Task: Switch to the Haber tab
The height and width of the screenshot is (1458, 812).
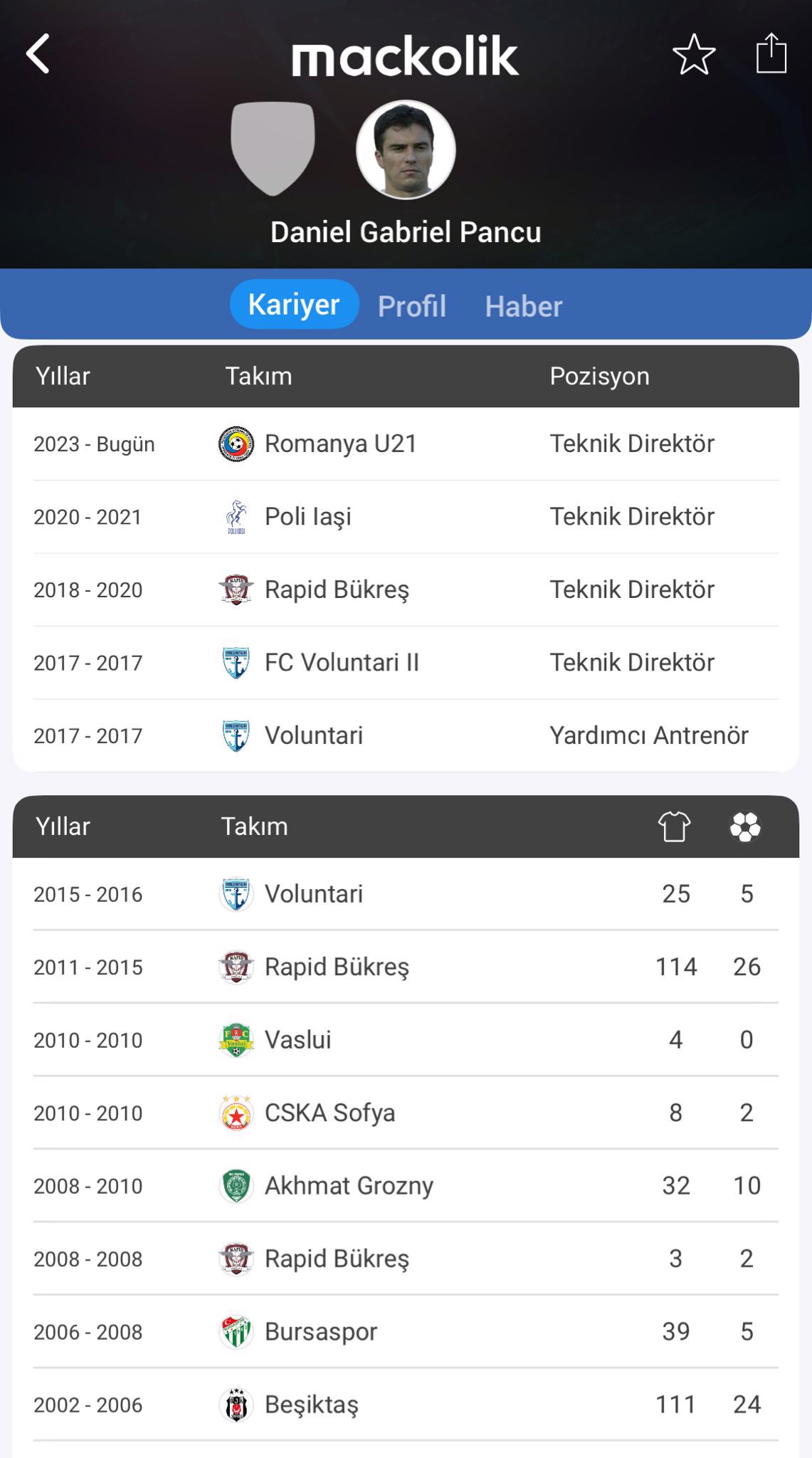Action: [x=524, y=306]
